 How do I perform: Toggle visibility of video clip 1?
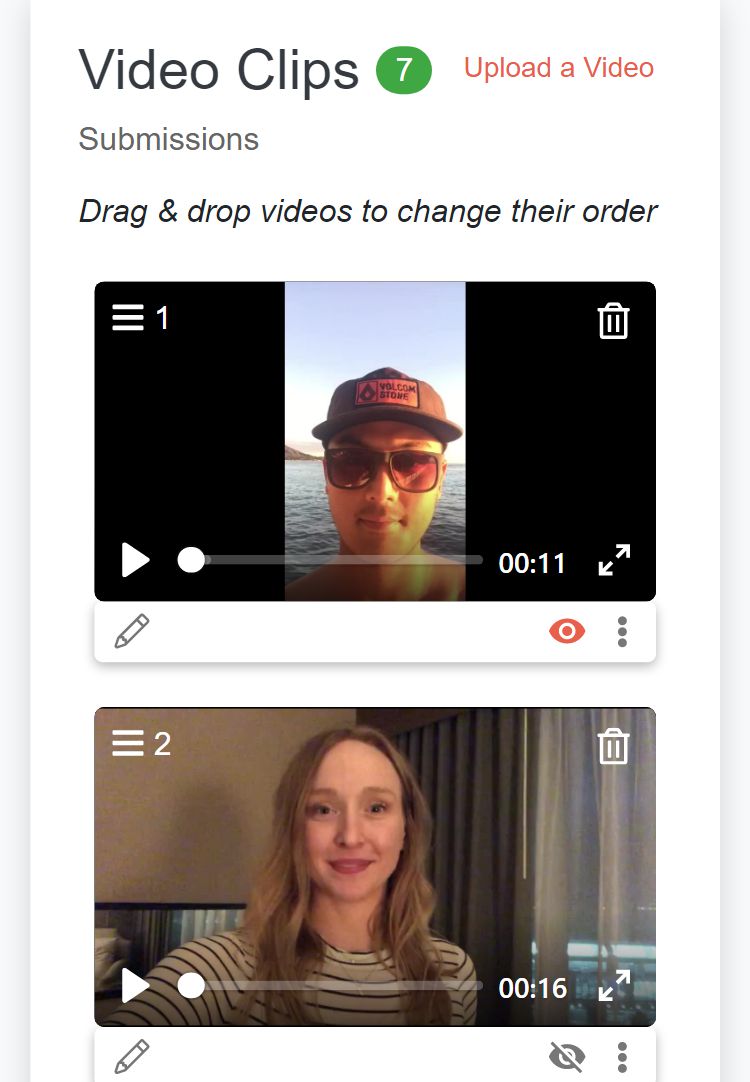coord(567,631)
